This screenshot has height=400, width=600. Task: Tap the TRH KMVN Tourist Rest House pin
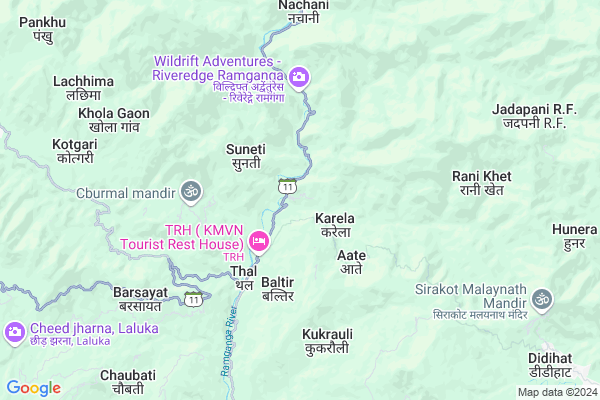(259, 240)
